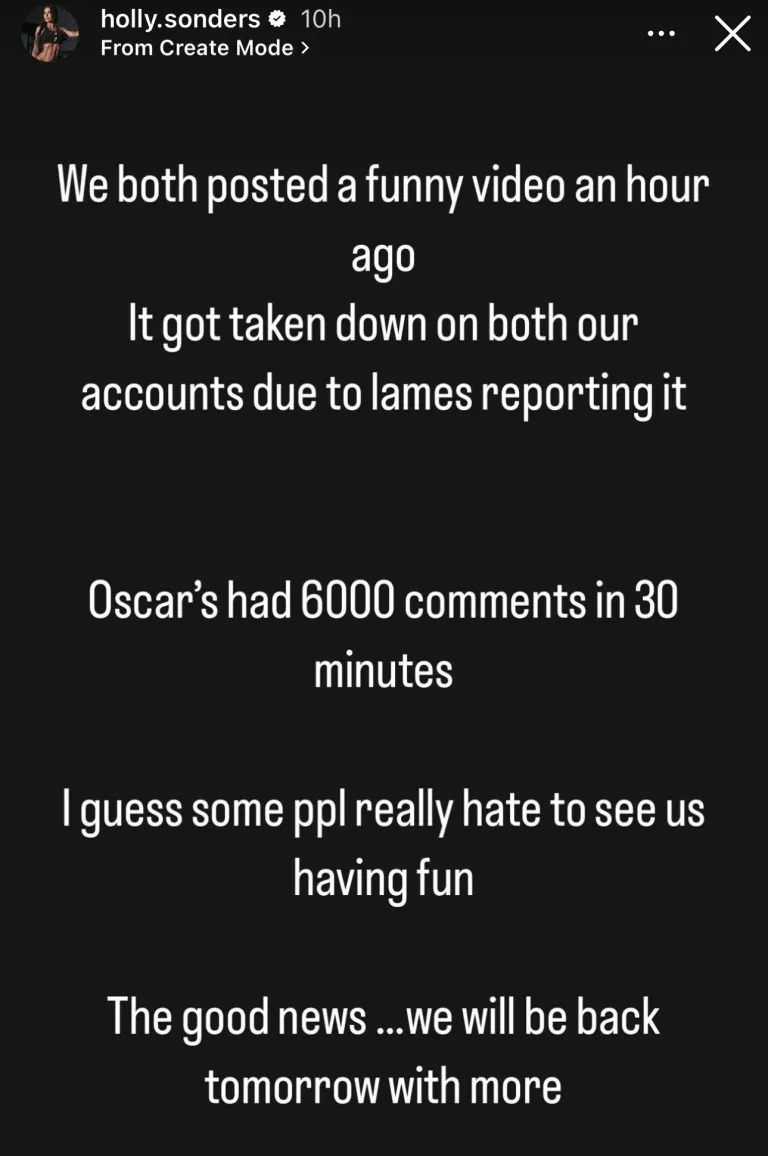Close the story viewer
The height and width of the screenshot is (1156, 768).
(732, 34)
